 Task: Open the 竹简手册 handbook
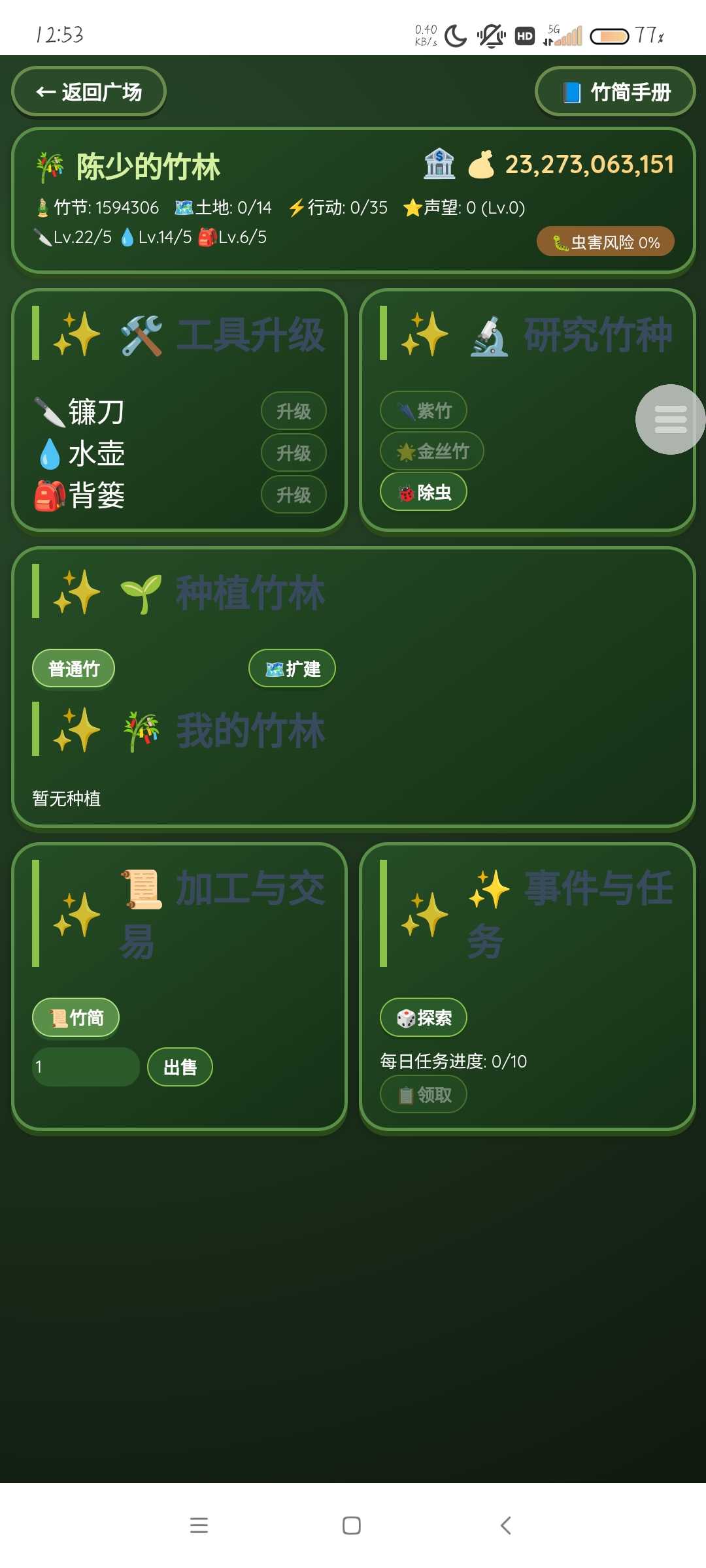coord(614,92)
